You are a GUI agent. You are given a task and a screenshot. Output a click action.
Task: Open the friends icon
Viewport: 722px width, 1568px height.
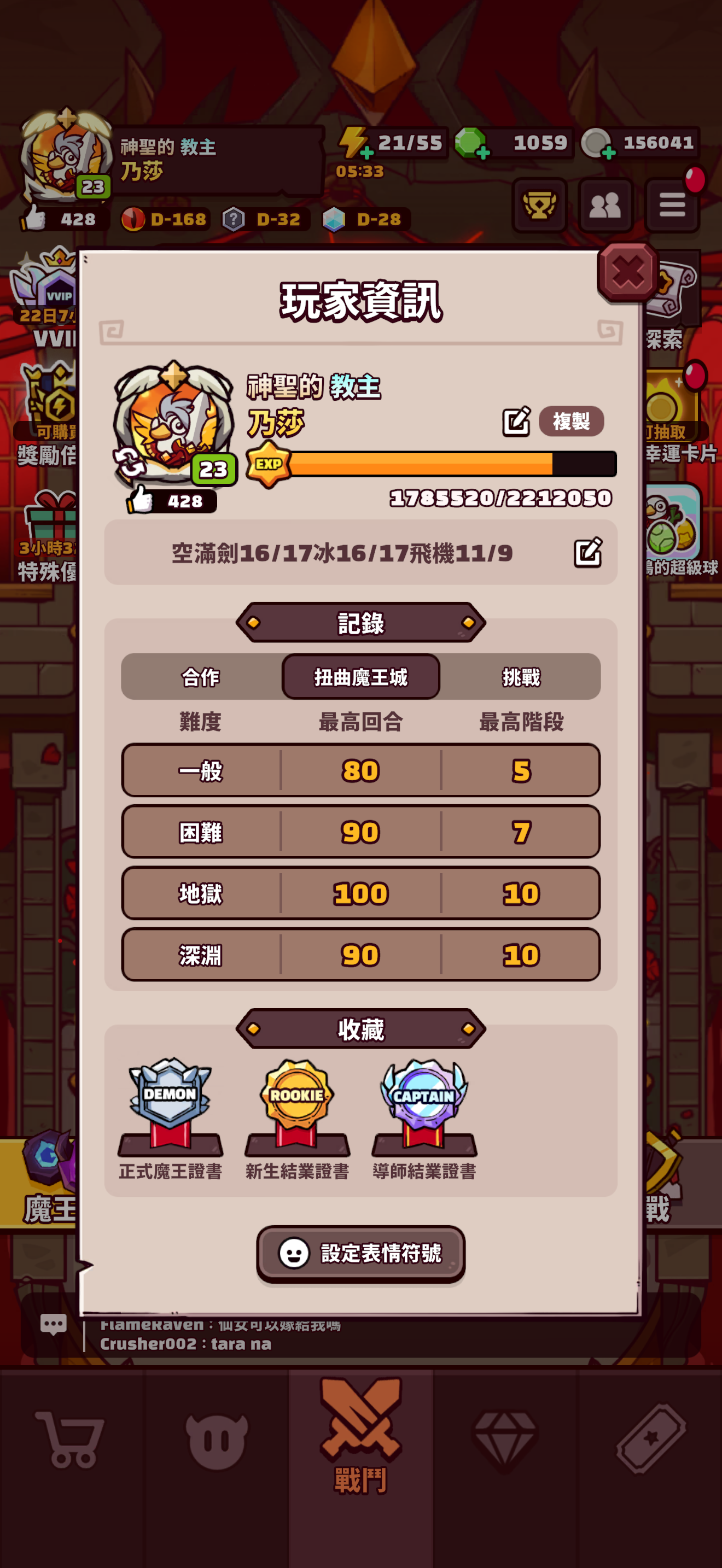coord(605,206)
